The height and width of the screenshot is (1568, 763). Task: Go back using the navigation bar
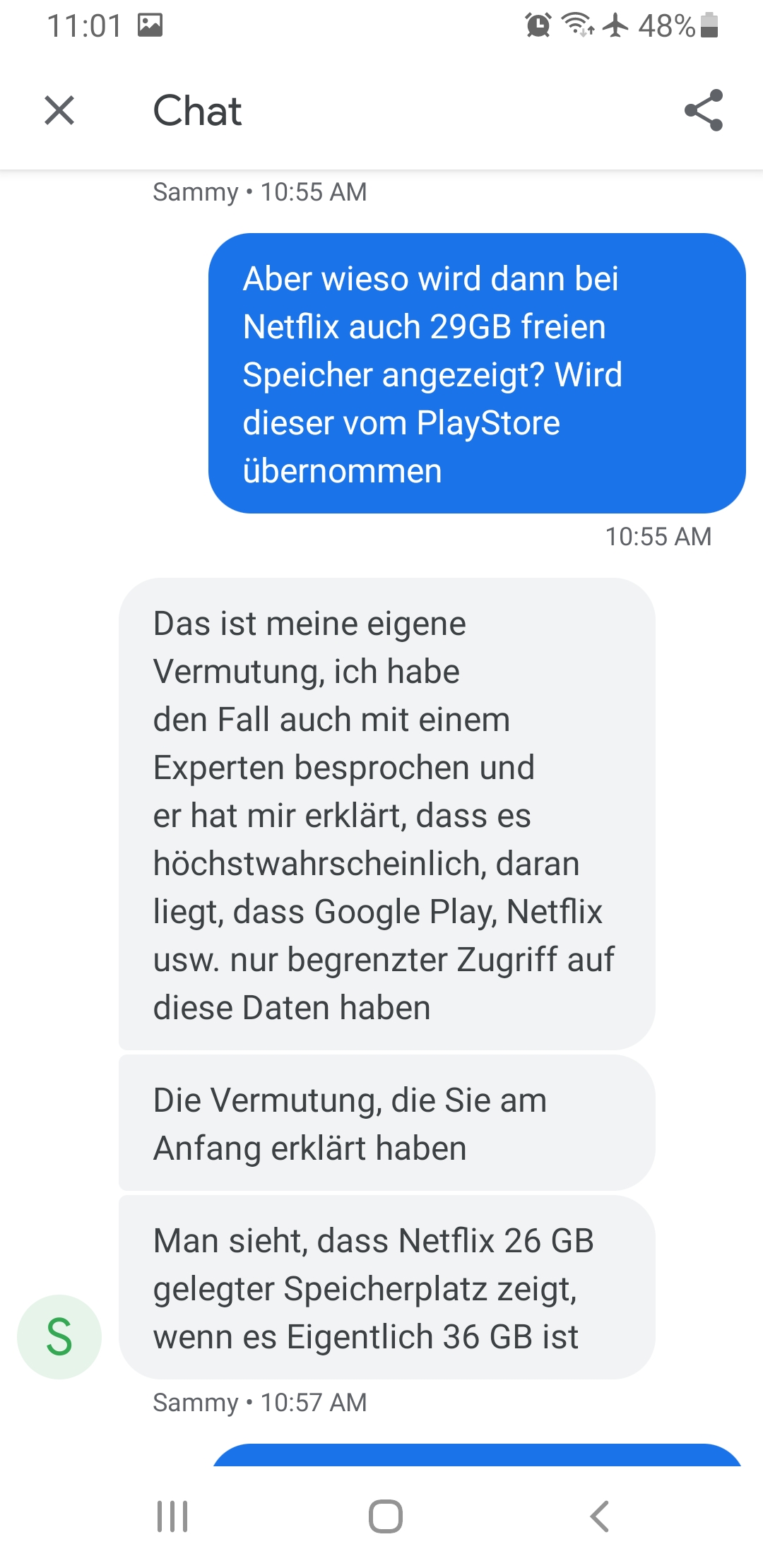pyautogui.click(x=599, y=1516)
